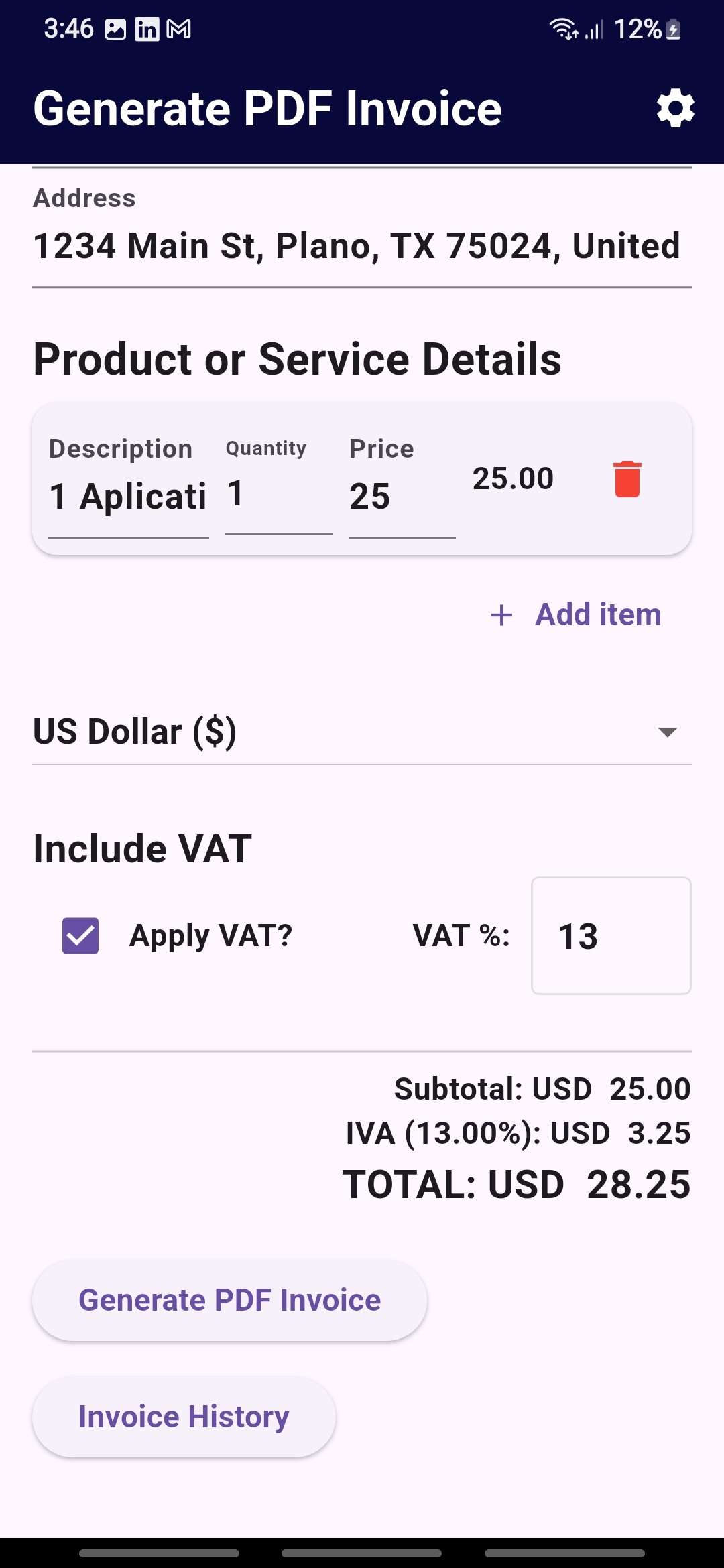Image resolution: width=724 pixels, height=1568 pixels.
Task: Edit the item Price field
Action: click(x=401, y=497)
